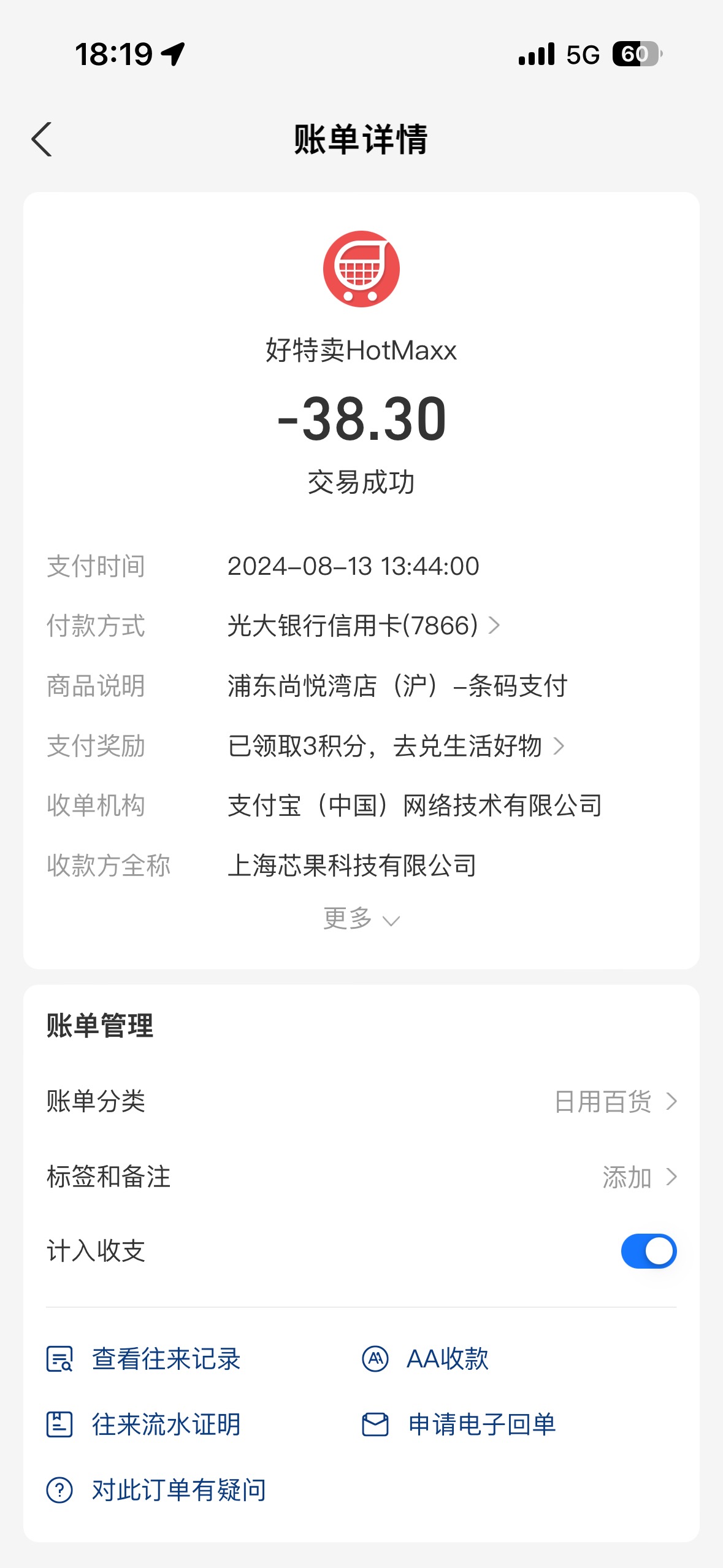Open 光大银行信用卡(7866) payment method details
Screen dimensions: 723x1568
click(x=364, y=626)
